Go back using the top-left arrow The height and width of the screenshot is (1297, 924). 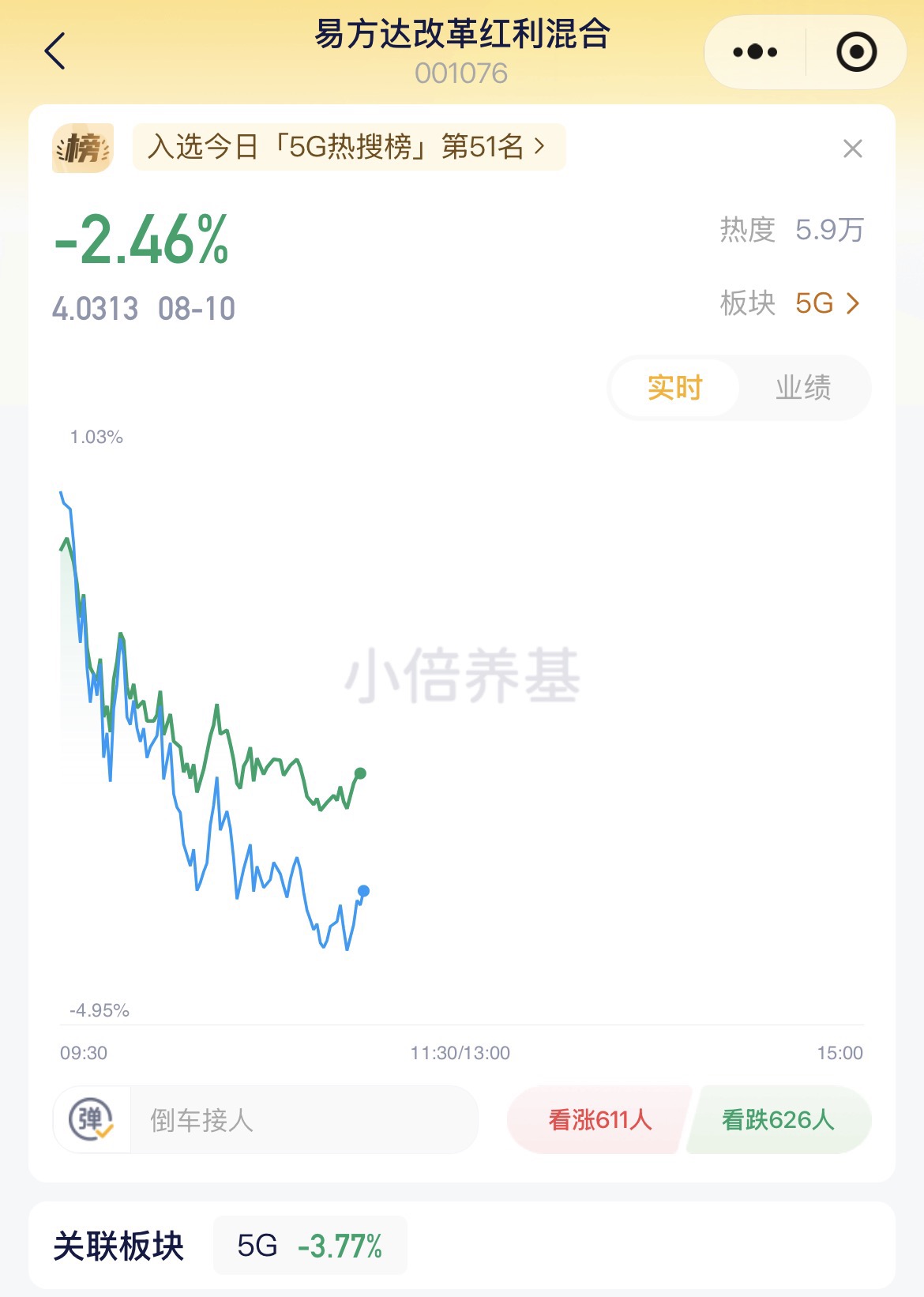tap(54, 52)
